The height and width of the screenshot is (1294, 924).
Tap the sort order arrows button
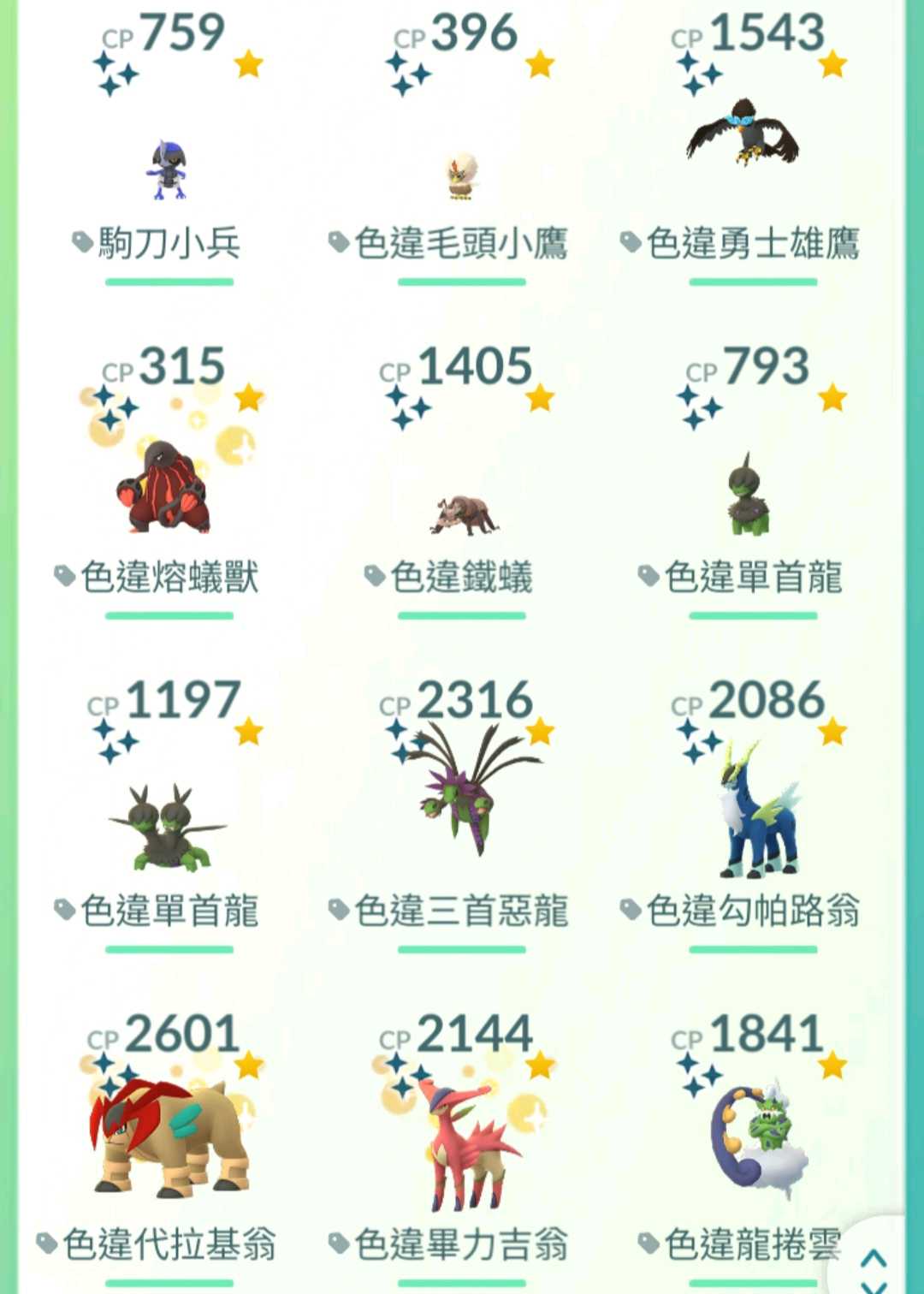(x=873, y=1268)
